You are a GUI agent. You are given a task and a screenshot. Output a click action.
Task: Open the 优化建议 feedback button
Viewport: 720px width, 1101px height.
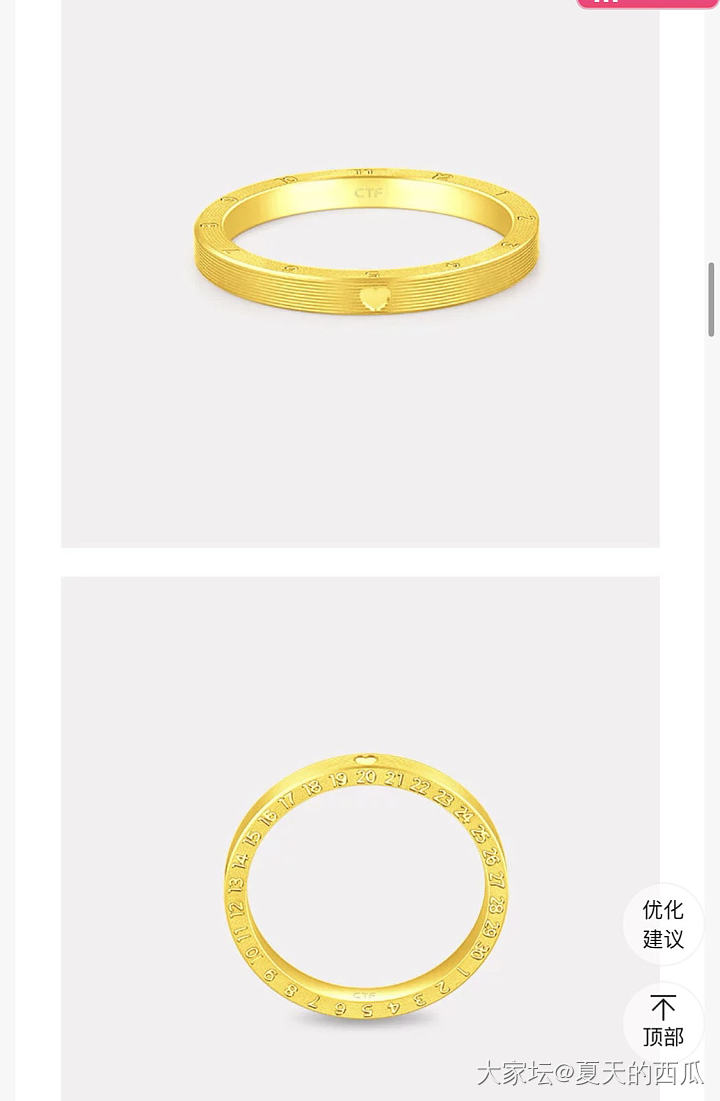663,924
